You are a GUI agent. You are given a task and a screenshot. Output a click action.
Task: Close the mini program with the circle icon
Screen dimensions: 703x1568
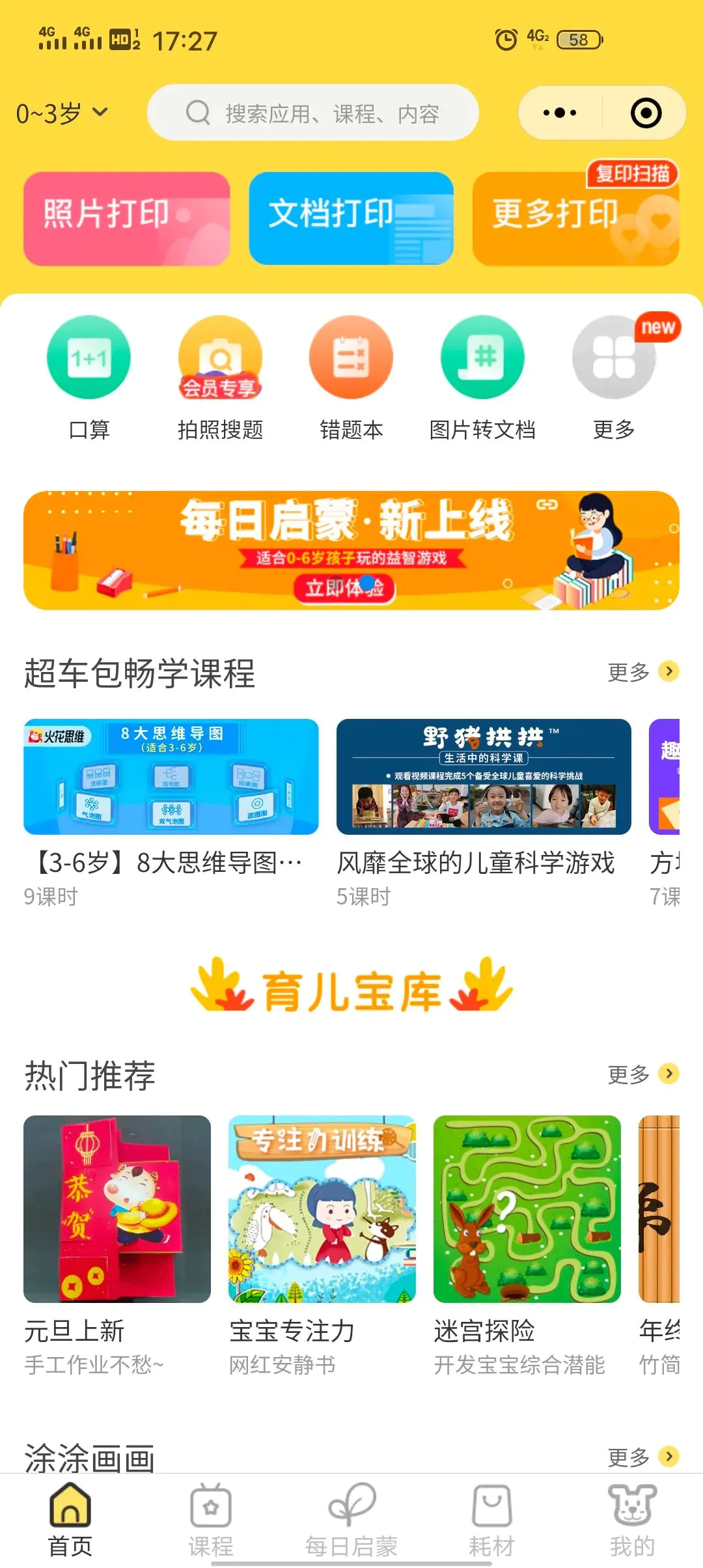pos(646,113)
